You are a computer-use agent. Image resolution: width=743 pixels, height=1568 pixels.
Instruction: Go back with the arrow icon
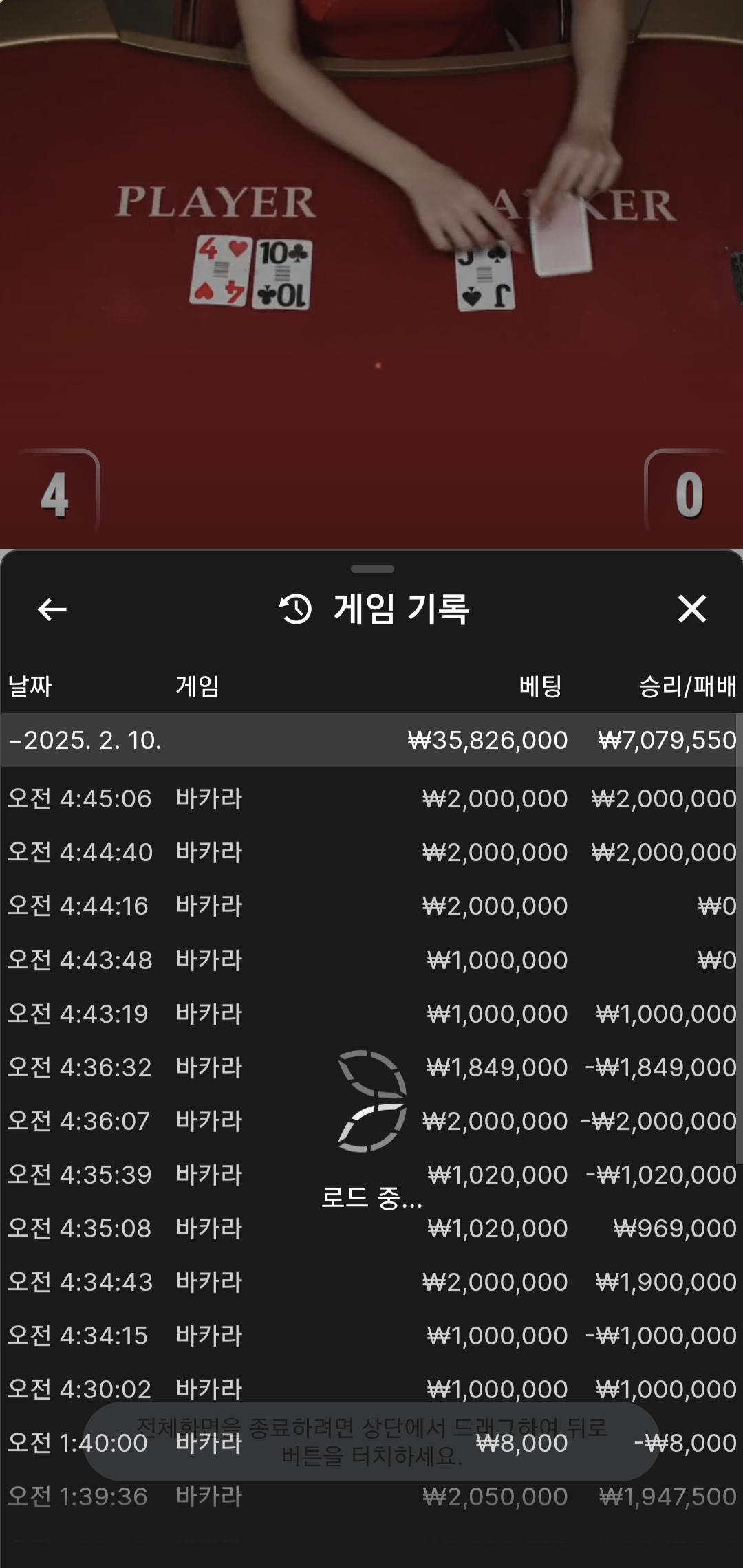point(52,609)
